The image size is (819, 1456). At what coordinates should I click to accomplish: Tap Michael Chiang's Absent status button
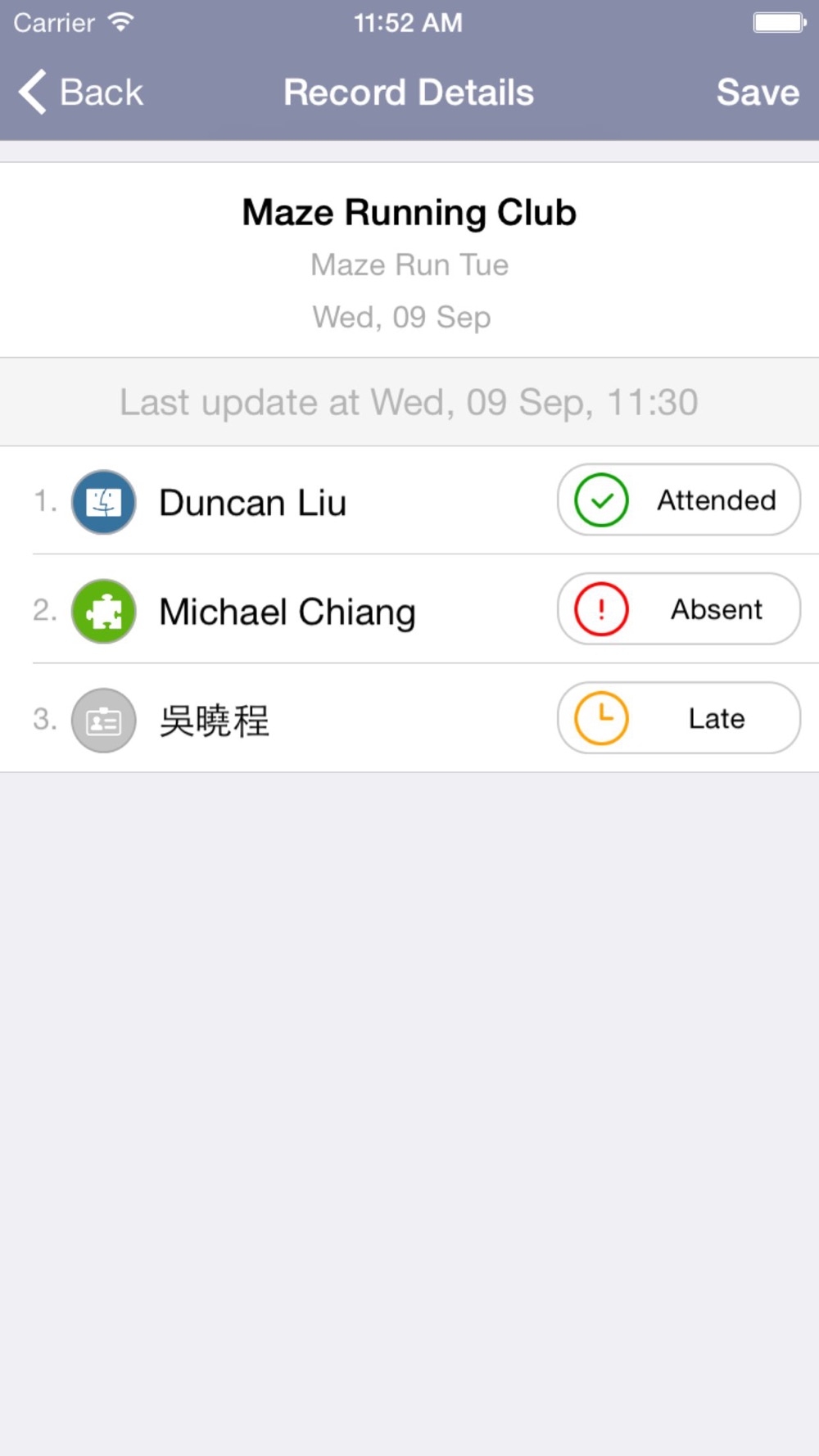coord(679,608)
